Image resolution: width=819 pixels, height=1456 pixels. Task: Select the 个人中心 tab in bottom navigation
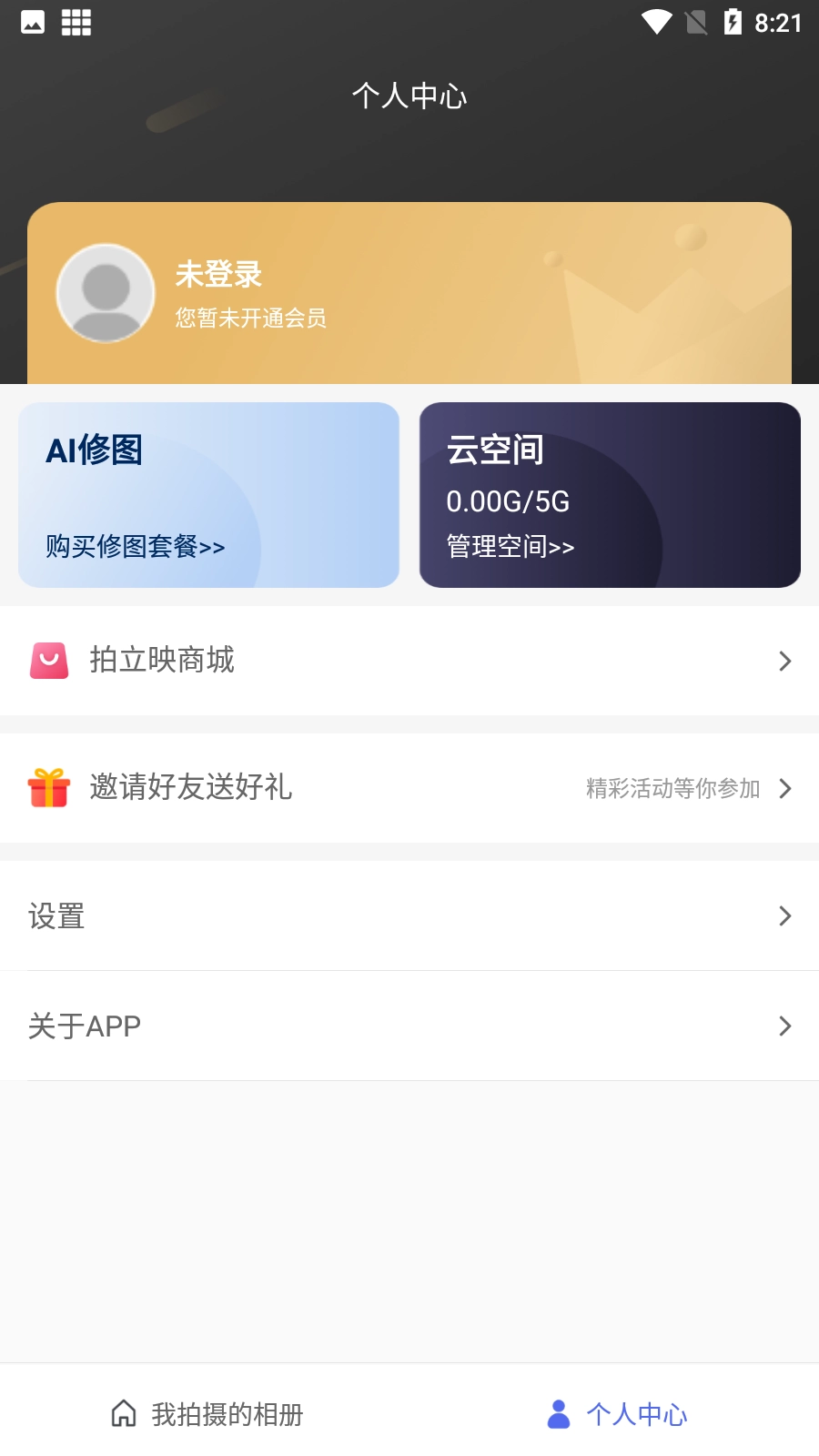click(x=637, y=1414)
